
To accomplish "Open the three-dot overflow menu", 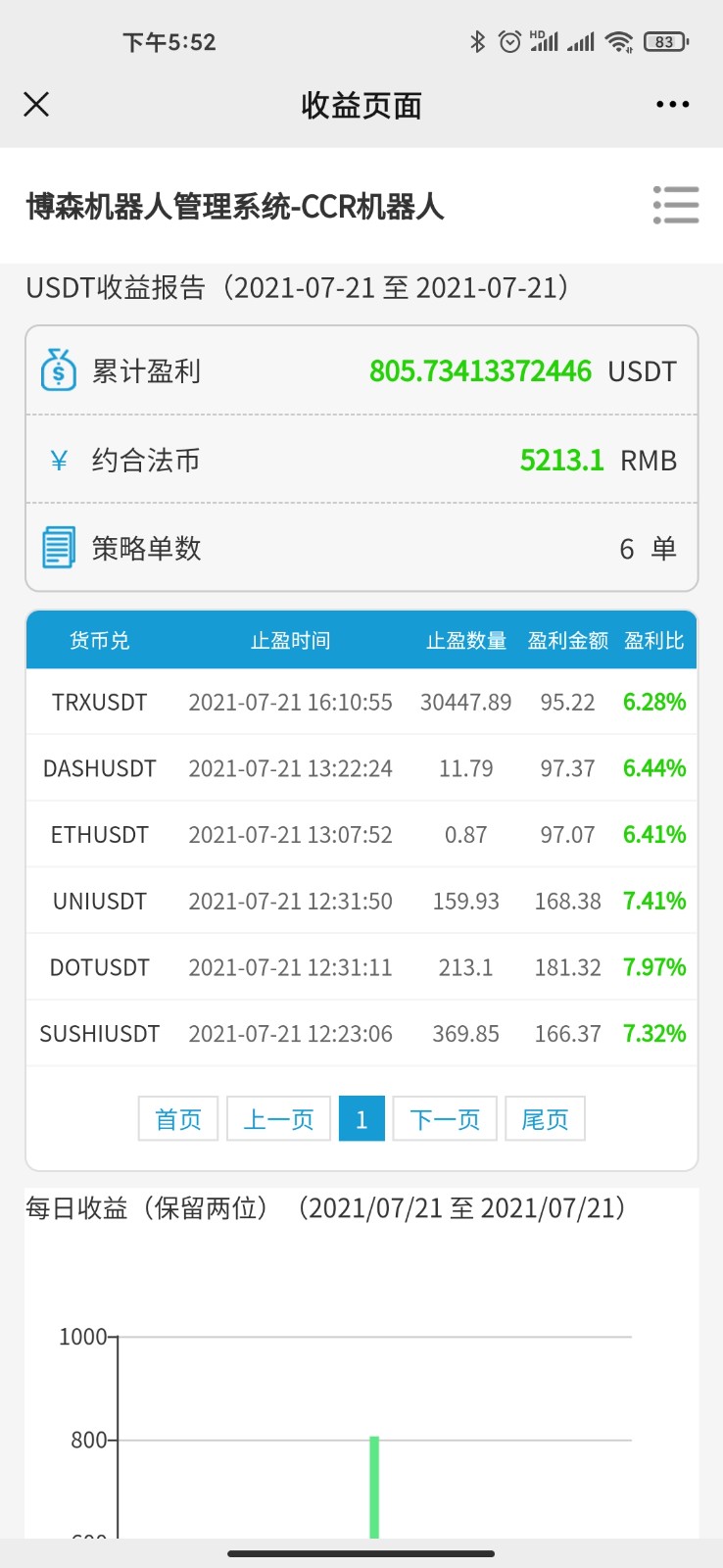I will (x=672, y=104).
